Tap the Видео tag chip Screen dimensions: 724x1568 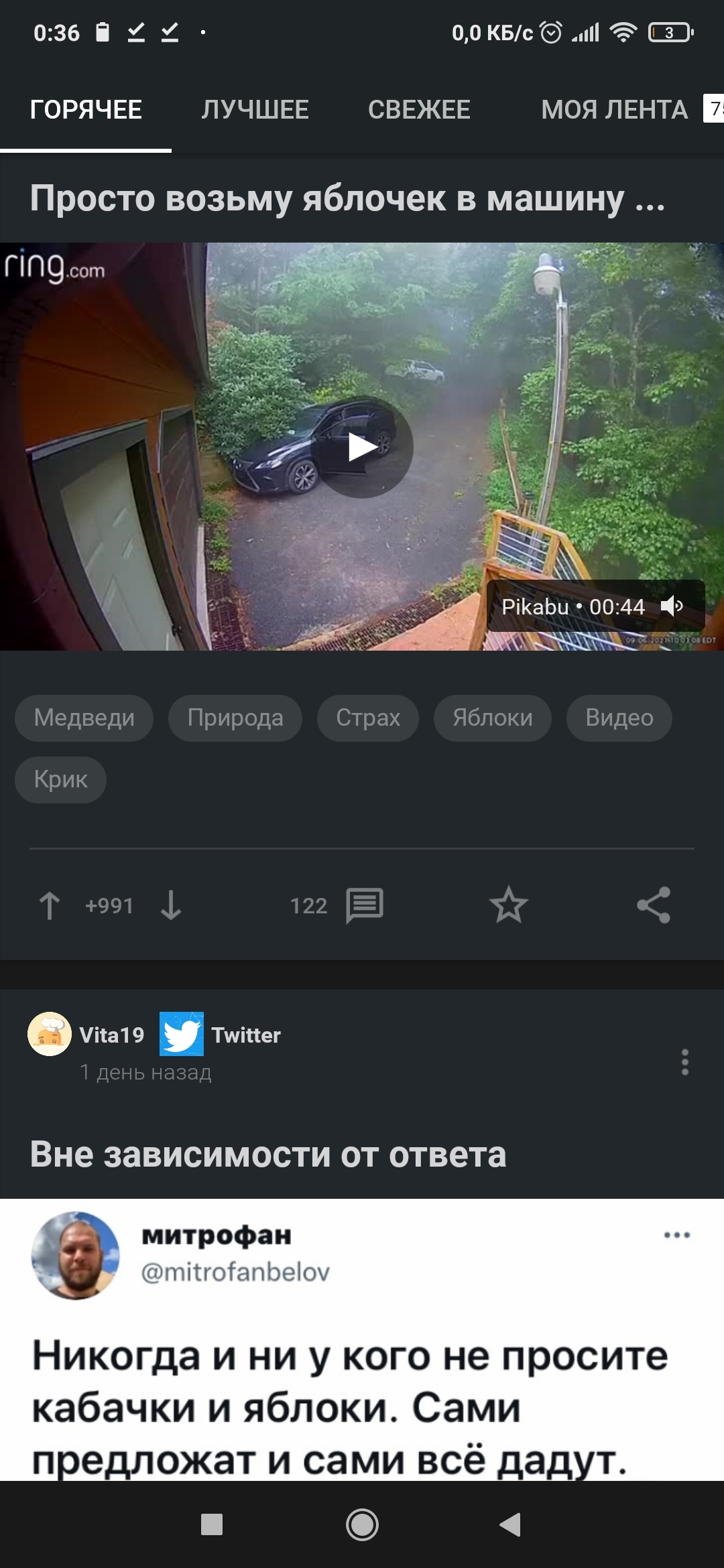click(619, 718)
